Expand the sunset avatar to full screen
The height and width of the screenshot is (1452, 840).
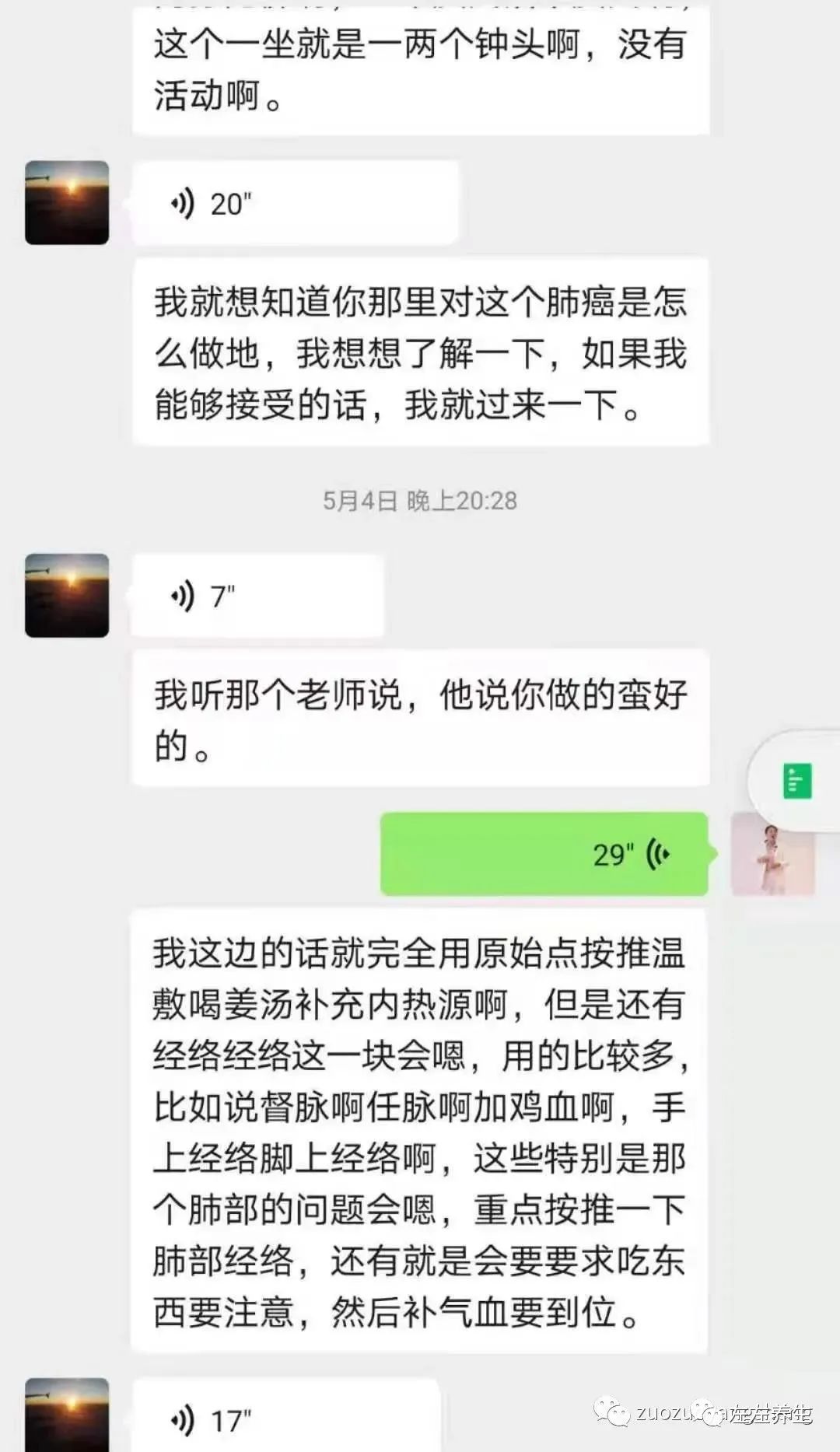pos(66,202)
